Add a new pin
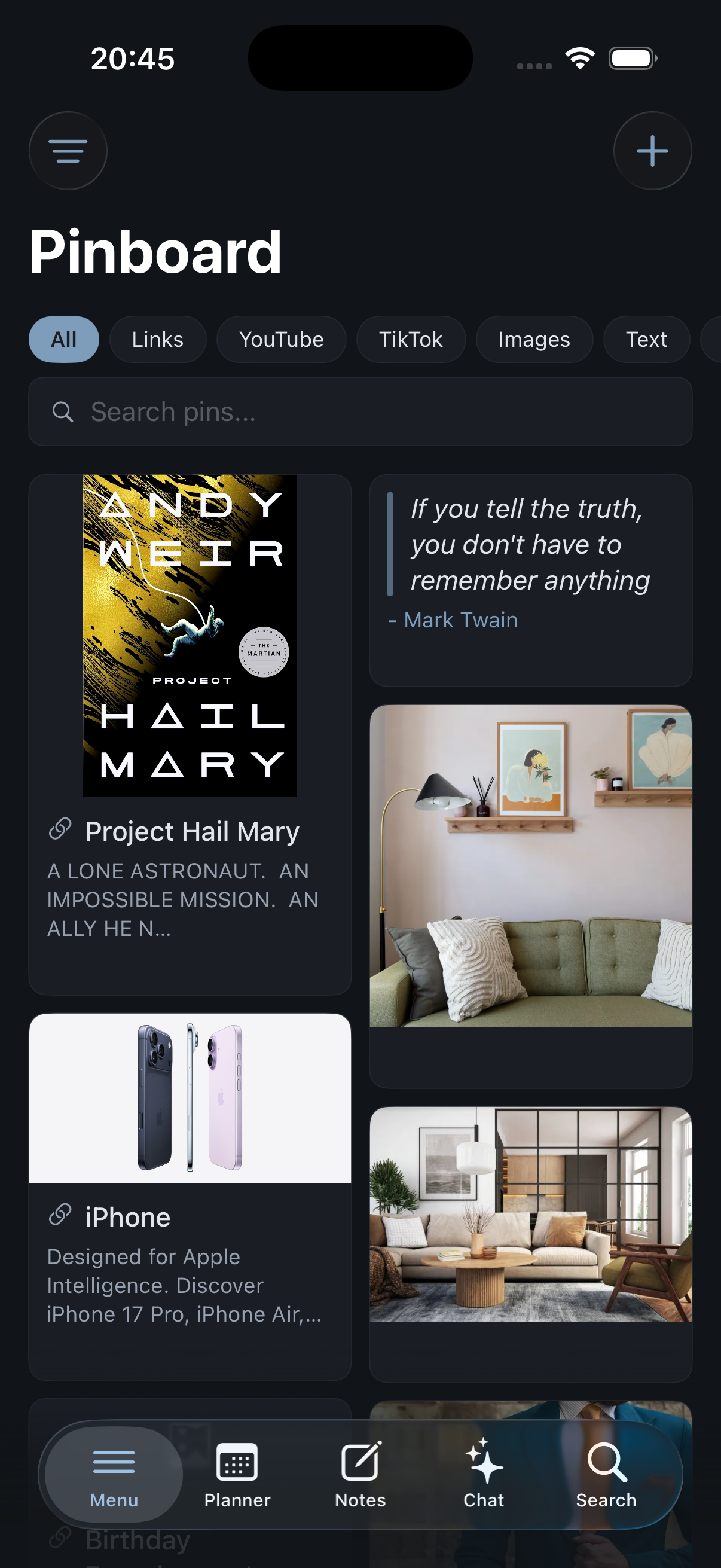Viewport: 721px width, 1568px height. tap(652, 151)
